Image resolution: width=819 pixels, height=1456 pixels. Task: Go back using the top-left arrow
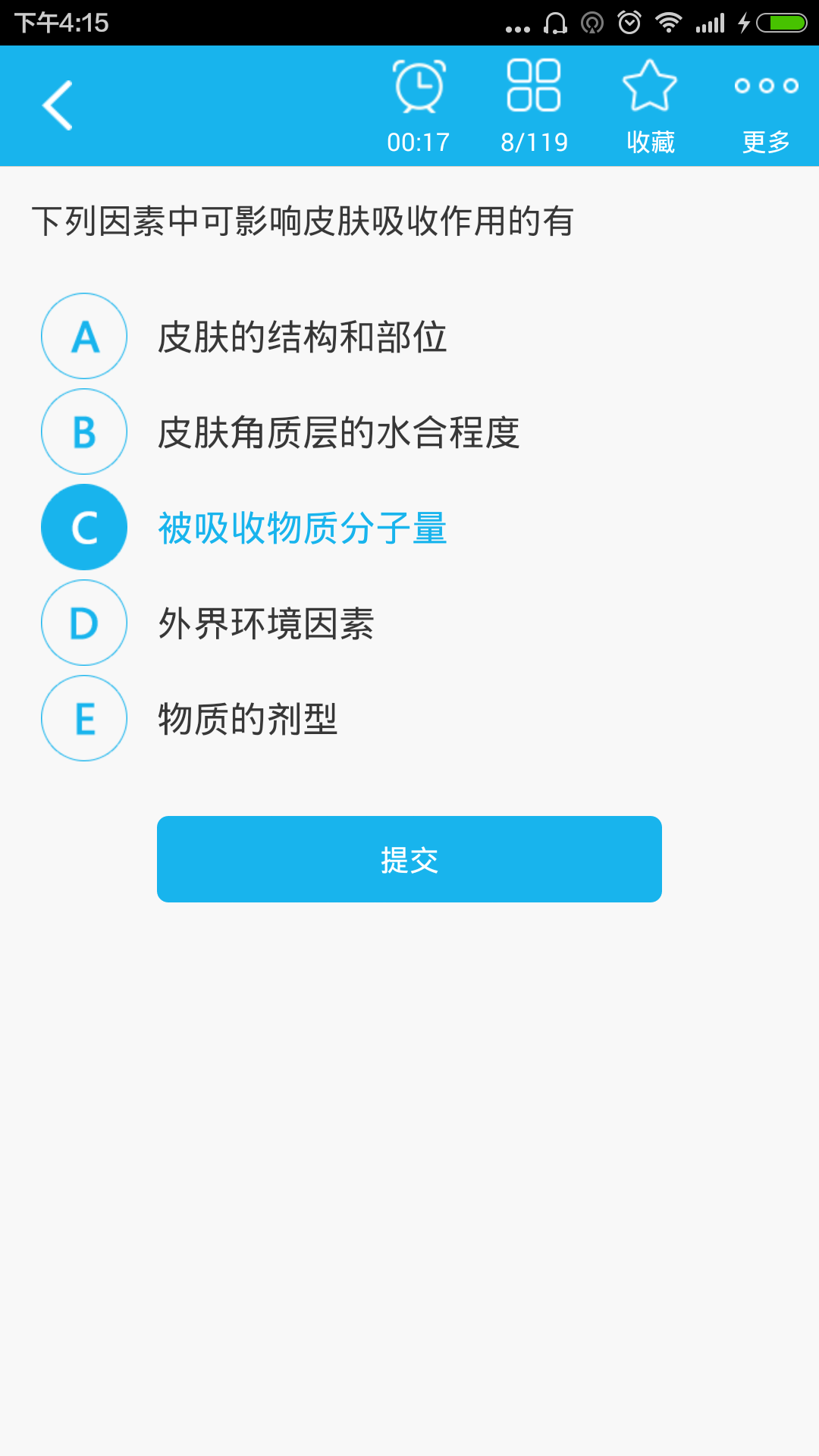(x=58, y=105)
